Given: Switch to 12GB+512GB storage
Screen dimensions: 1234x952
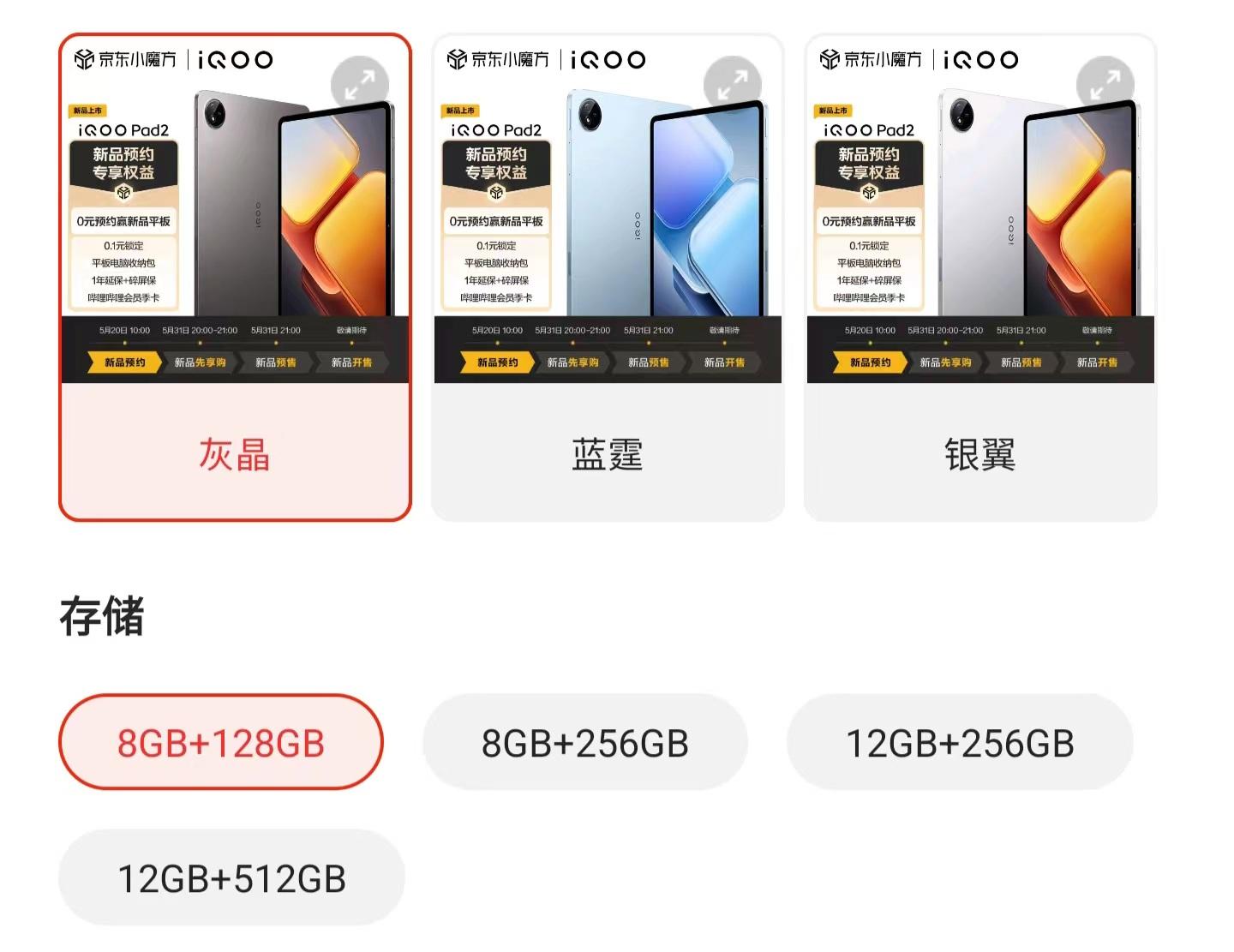Looking at the screenshot, I should [x=231, y=877].
